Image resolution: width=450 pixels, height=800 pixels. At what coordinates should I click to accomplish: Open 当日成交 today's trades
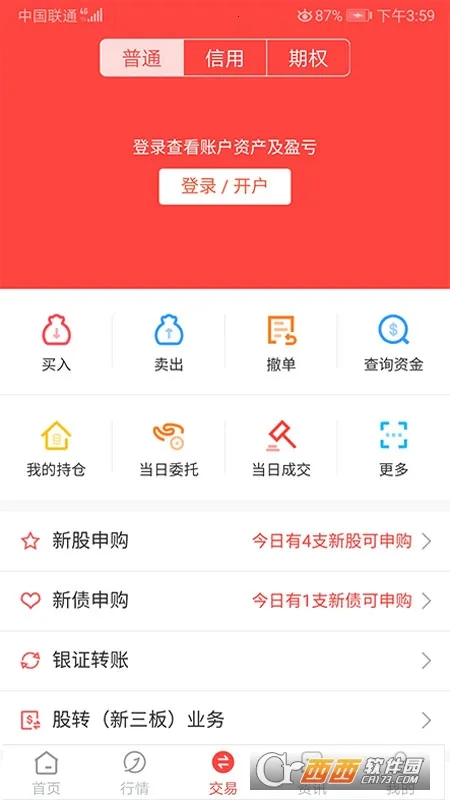point(281,448)
